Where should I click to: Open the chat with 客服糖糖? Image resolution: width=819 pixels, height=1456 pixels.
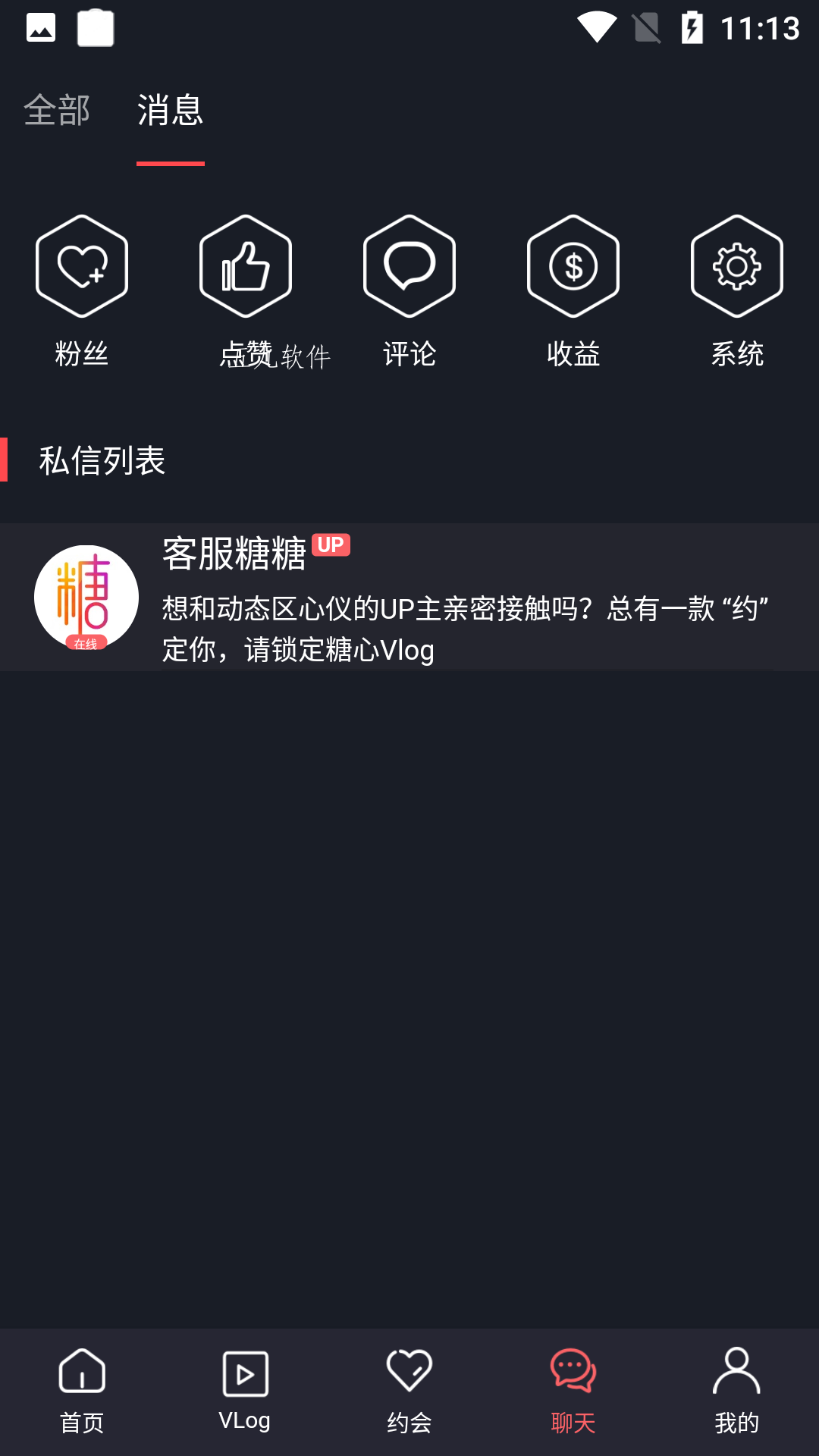tap(409, 597)
